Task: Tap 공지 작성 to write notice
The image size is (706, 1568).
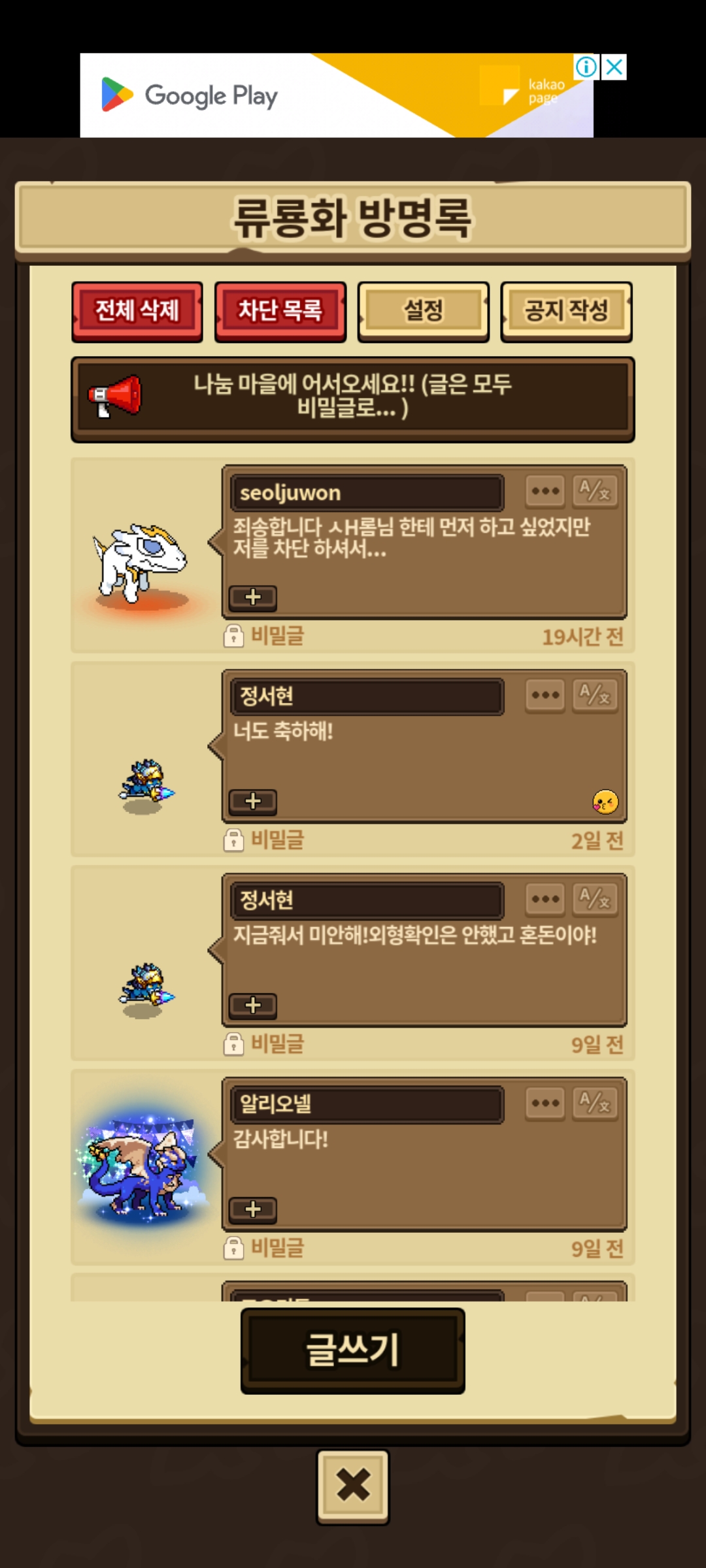Action: coord(566,311)
